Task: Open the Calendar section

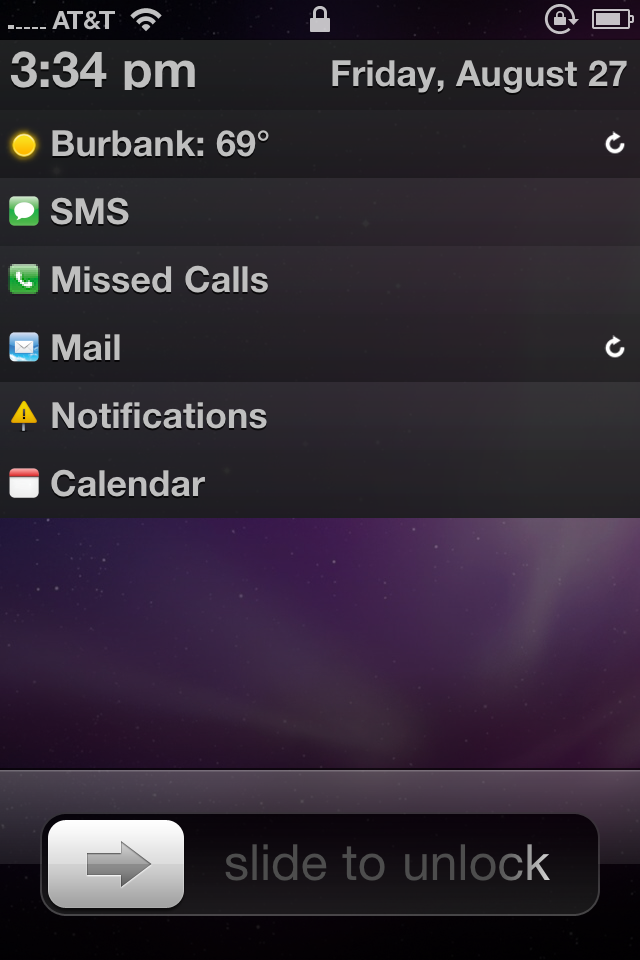Action: tap(127, 484)
